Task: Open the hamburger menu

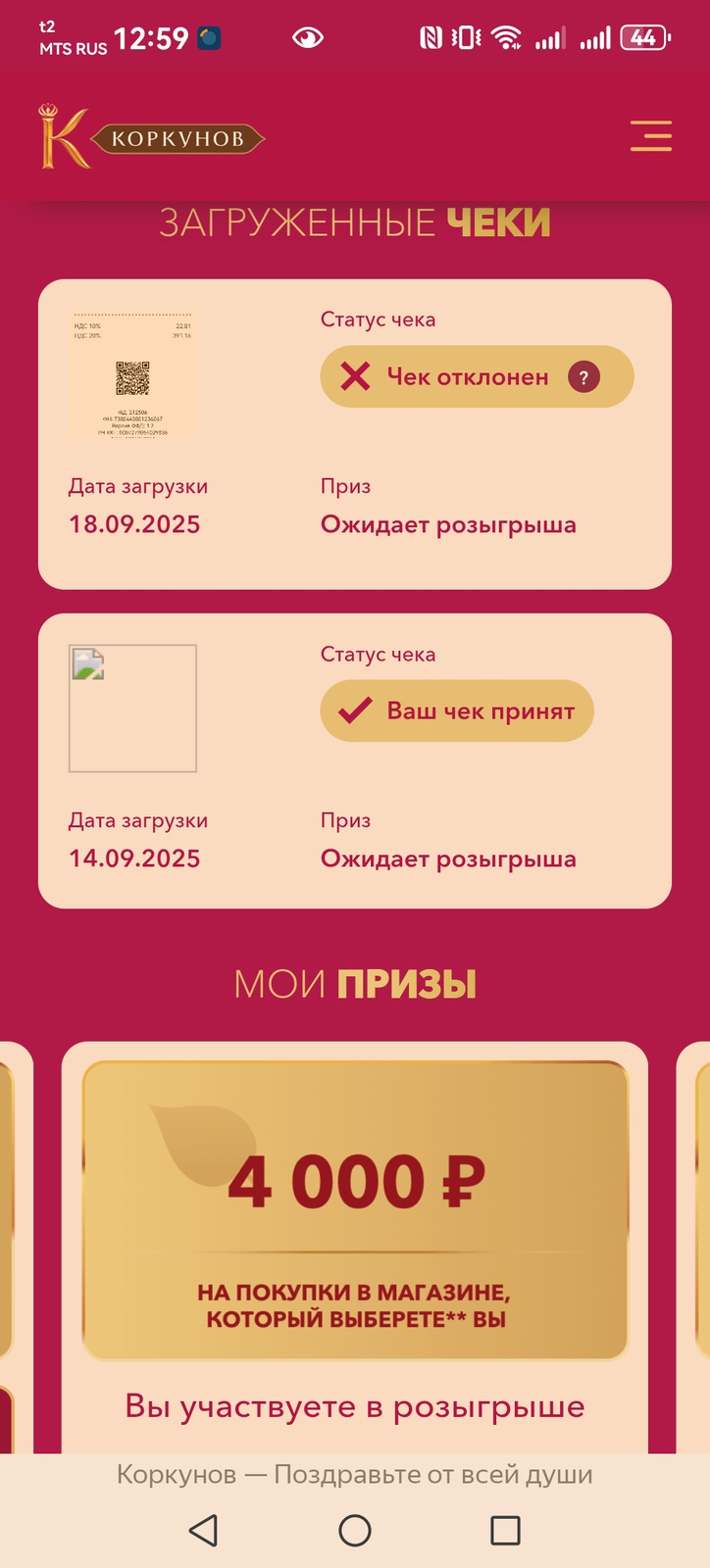Action: [x=650, y=135]
